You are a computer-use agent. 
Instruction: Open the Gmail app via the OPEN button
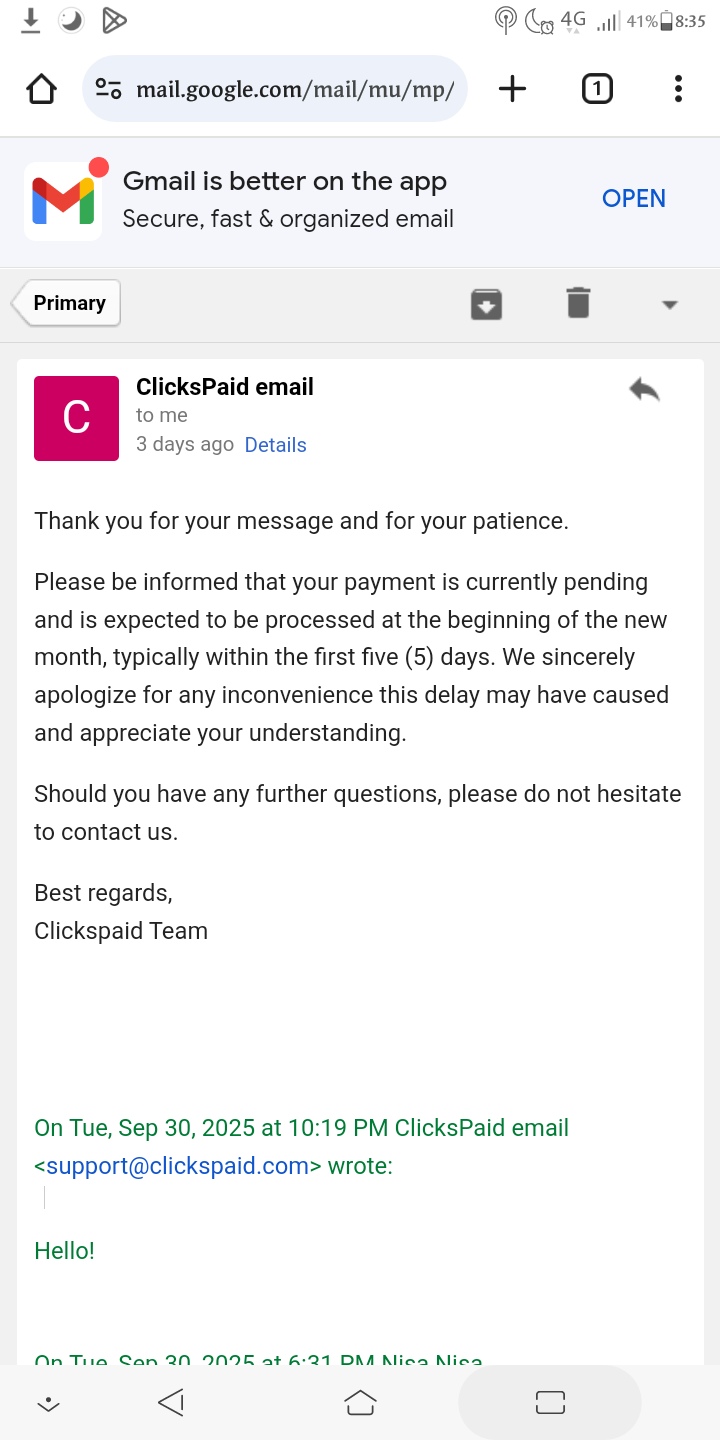click(633, 198)
